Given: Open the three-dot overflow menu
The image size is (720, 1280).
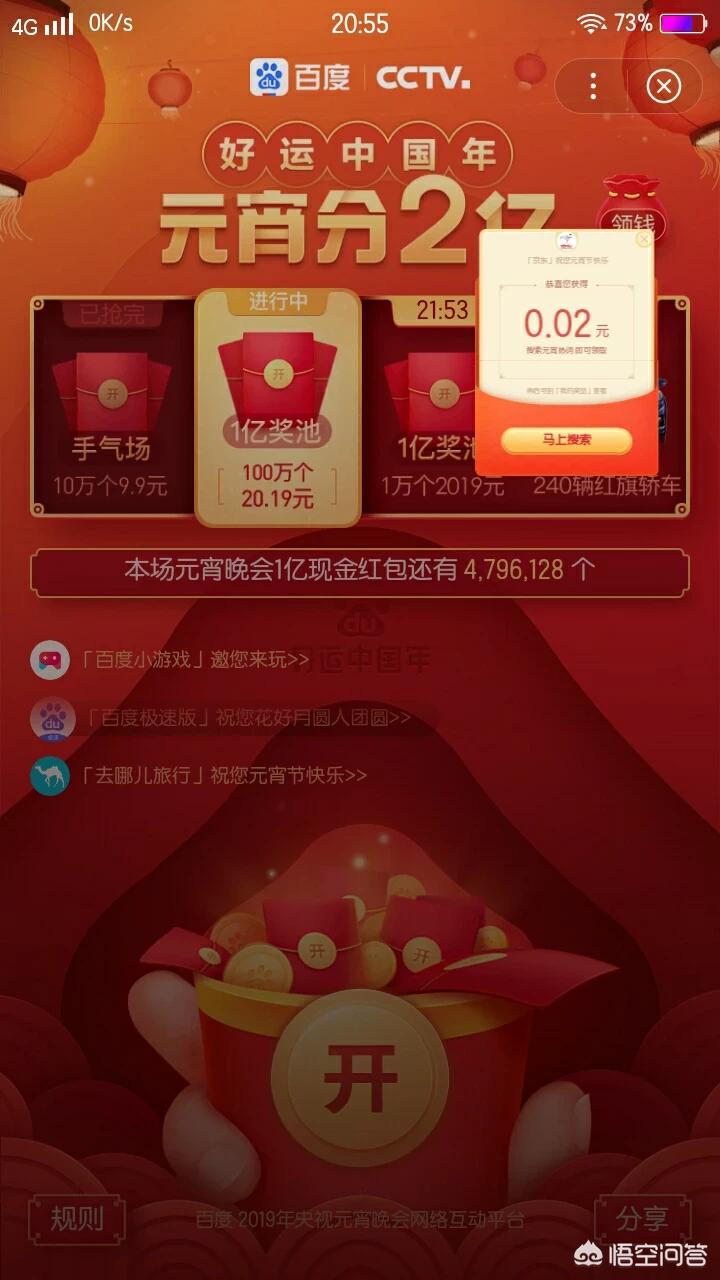Looking at the screenshot, I should coord(593,87).
